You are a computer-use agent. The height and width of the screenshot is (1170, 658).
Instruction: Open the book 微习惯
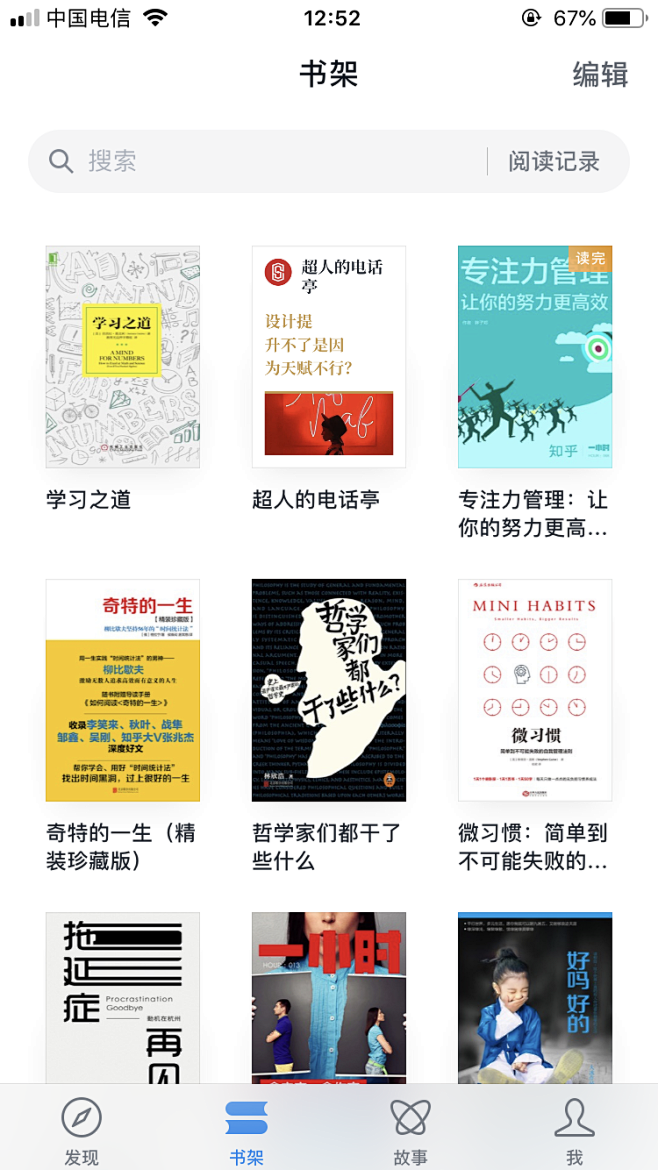pos(535,690)
